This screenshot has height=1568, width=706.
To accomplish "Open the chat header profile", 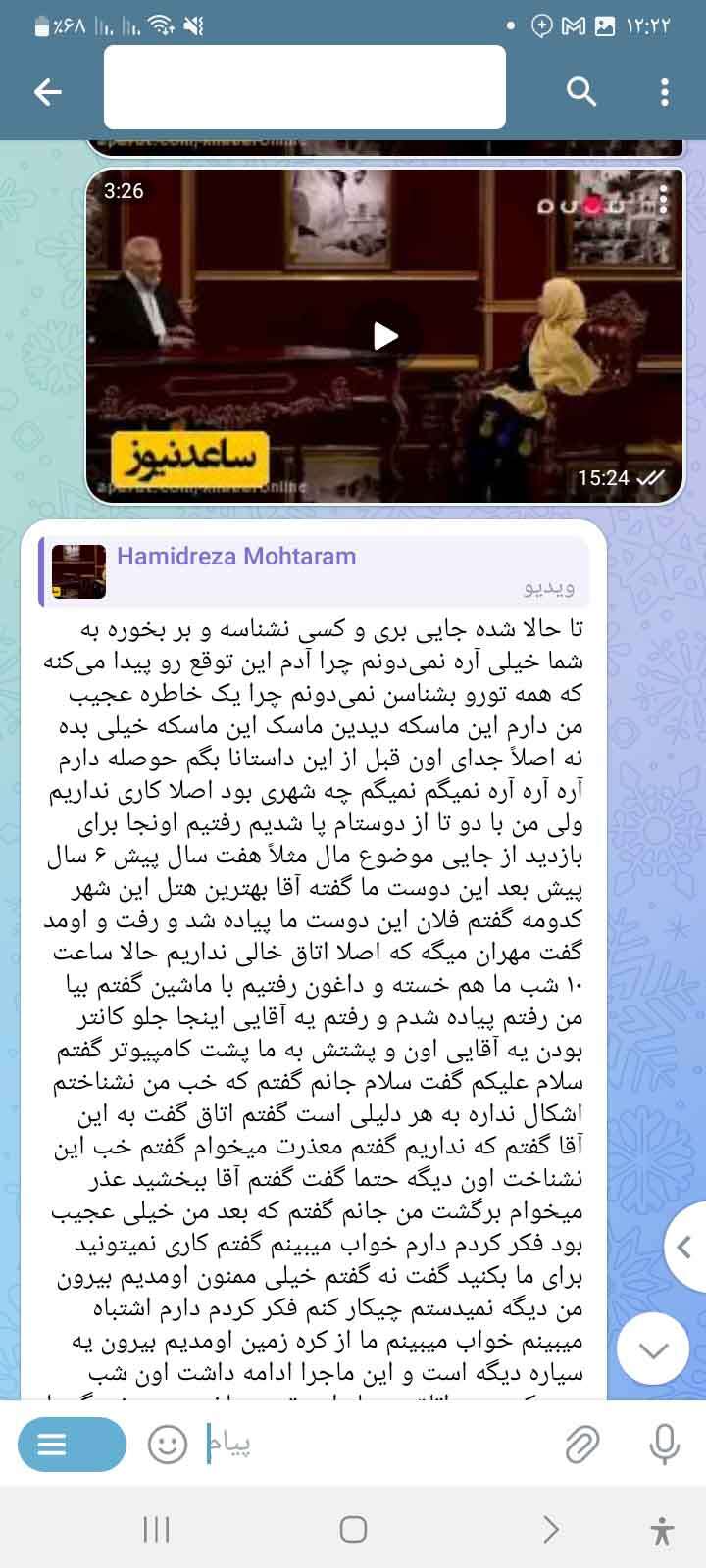I will [304, 88].
